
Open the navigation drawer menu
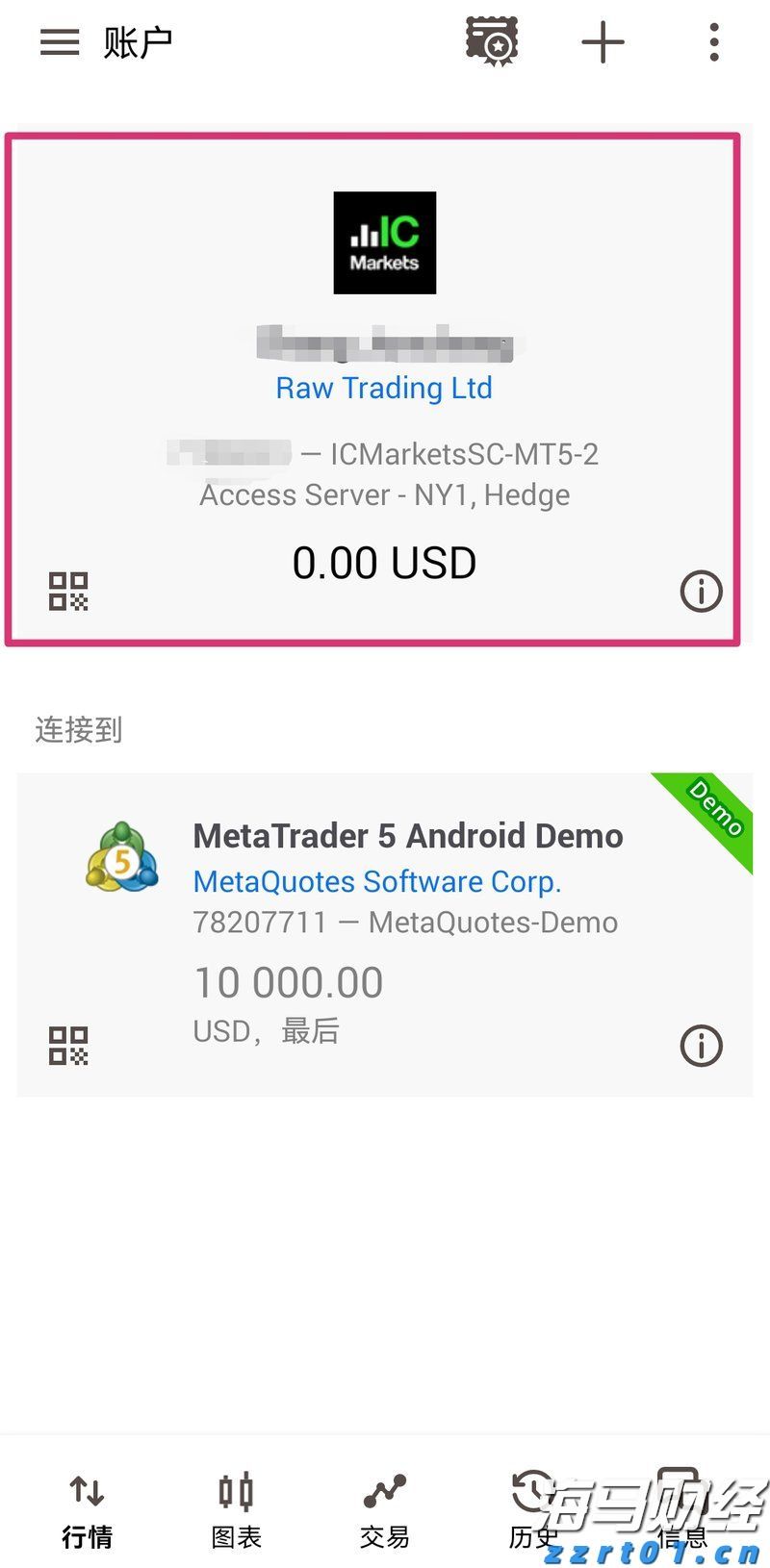59,41
